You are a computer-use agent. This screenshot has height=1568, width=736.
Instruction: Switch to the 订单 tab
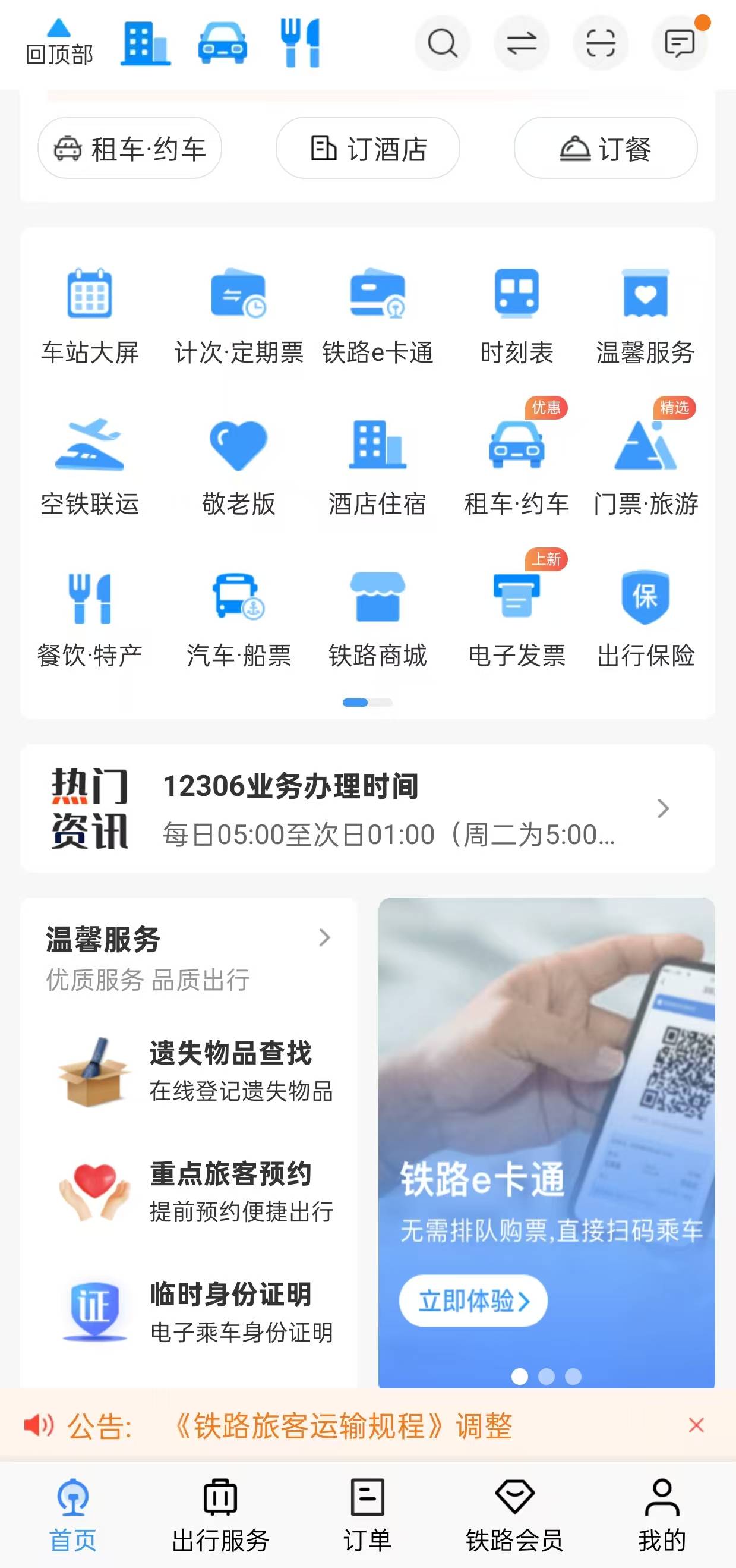point(367,1515)
